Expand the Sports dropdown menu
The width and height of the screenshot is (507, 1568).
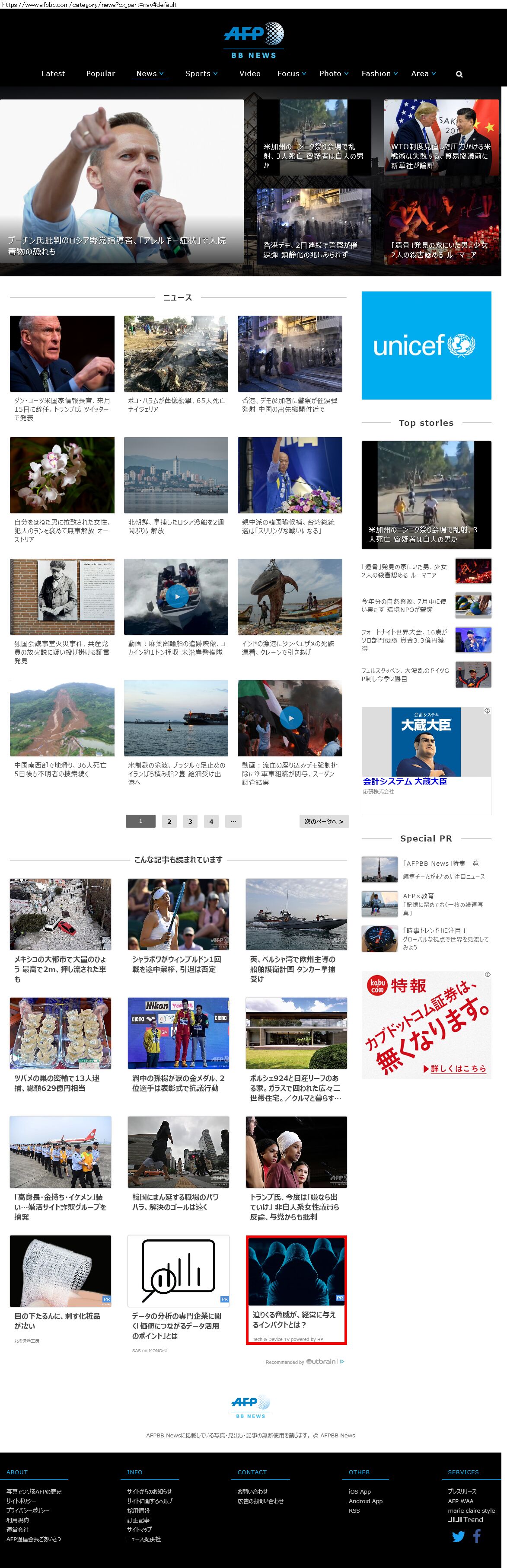(201, 74)
